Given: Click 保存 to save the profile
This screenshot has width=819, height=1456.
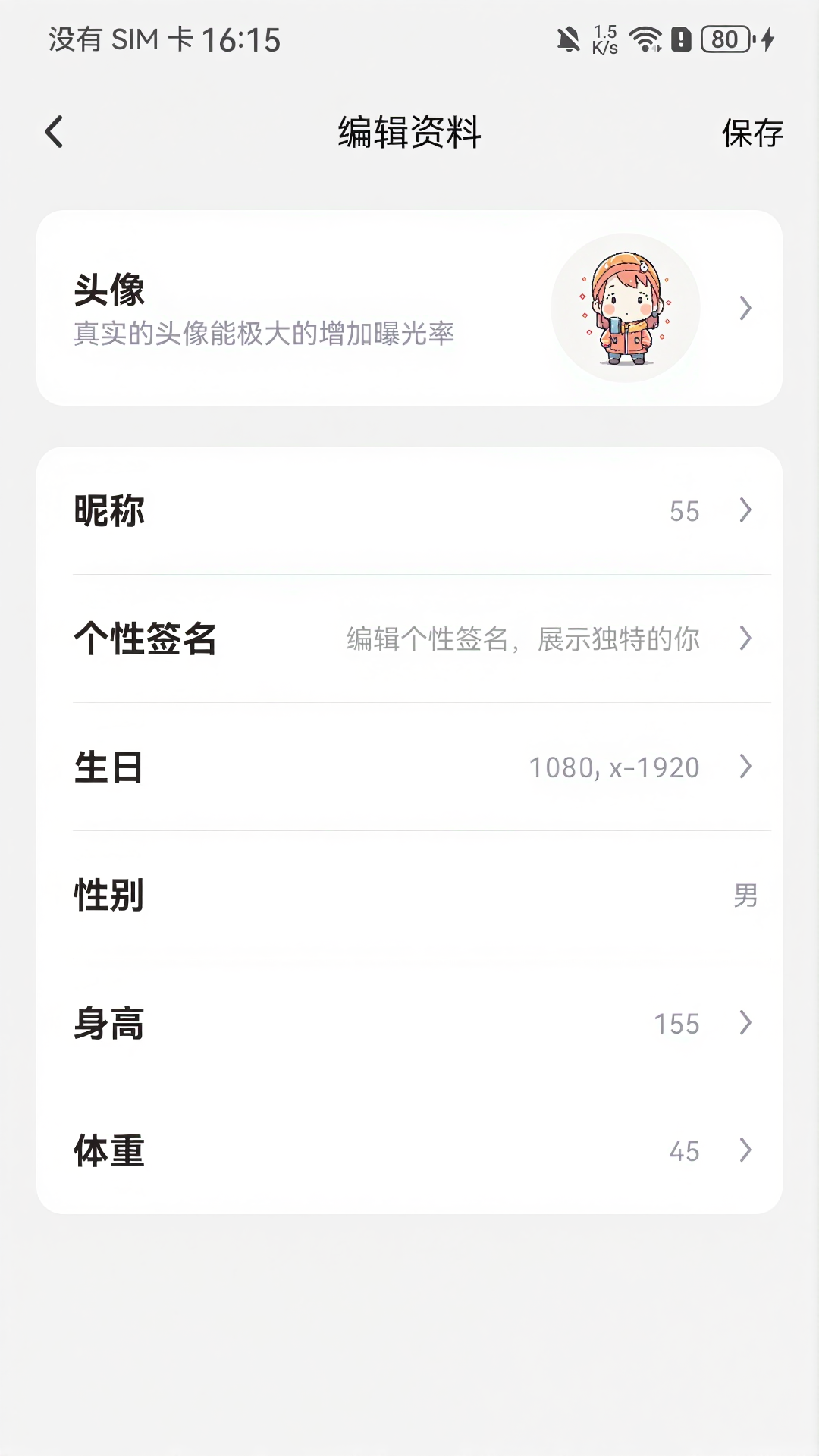Looking at the screenshot, I should (x=752, y=133).
